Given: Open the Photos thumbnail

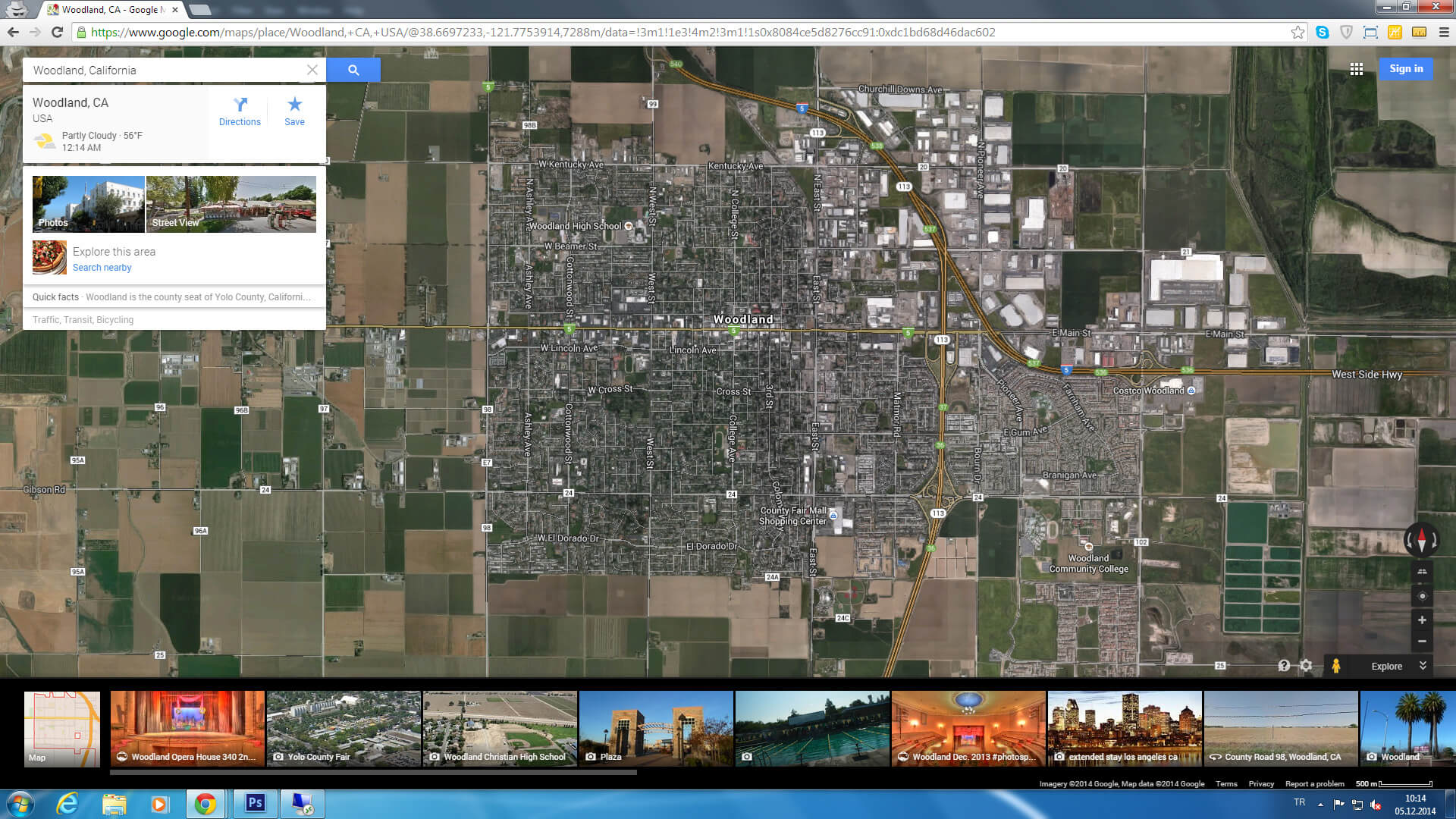Looking at the screenshot, I should tap(88, 204).
